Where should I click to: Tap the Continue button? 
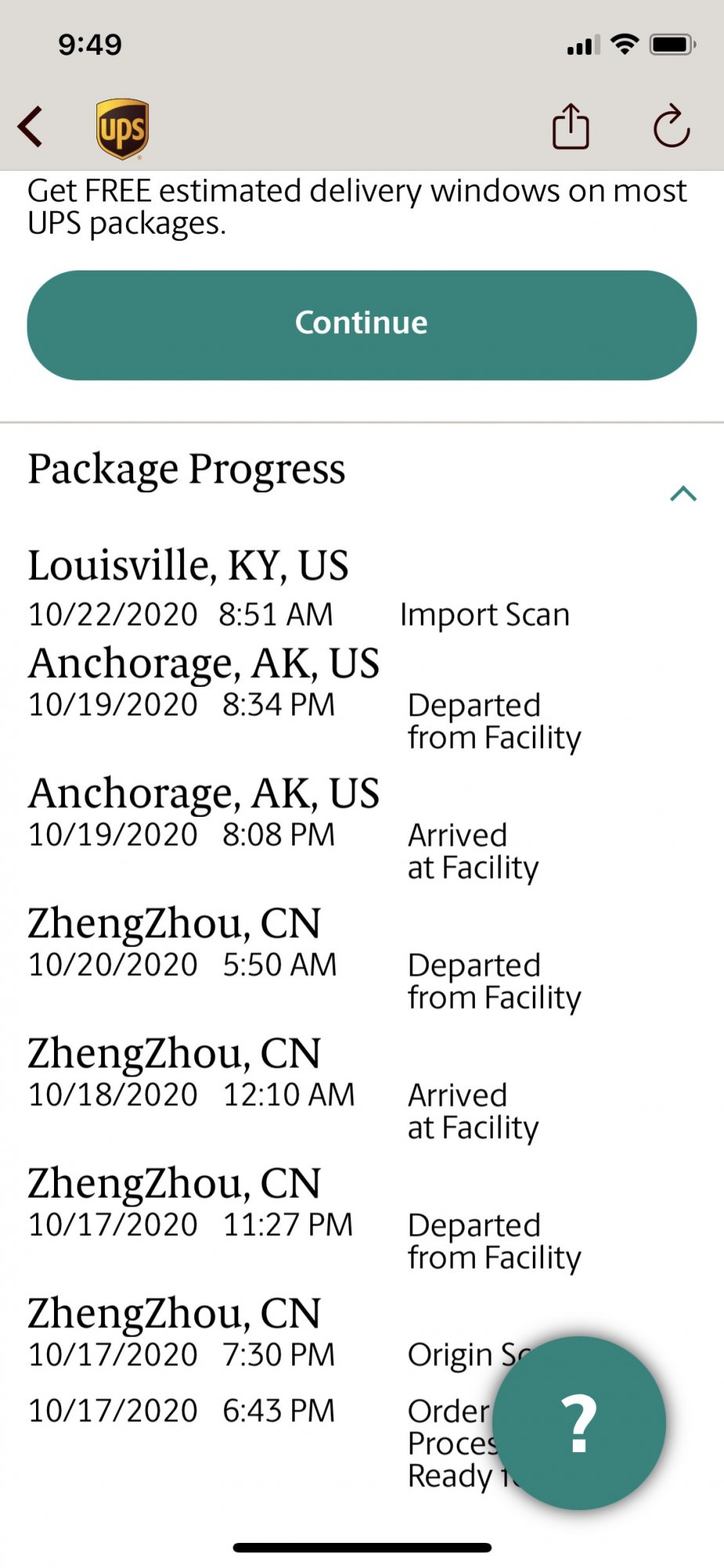(x=362, y=325)
